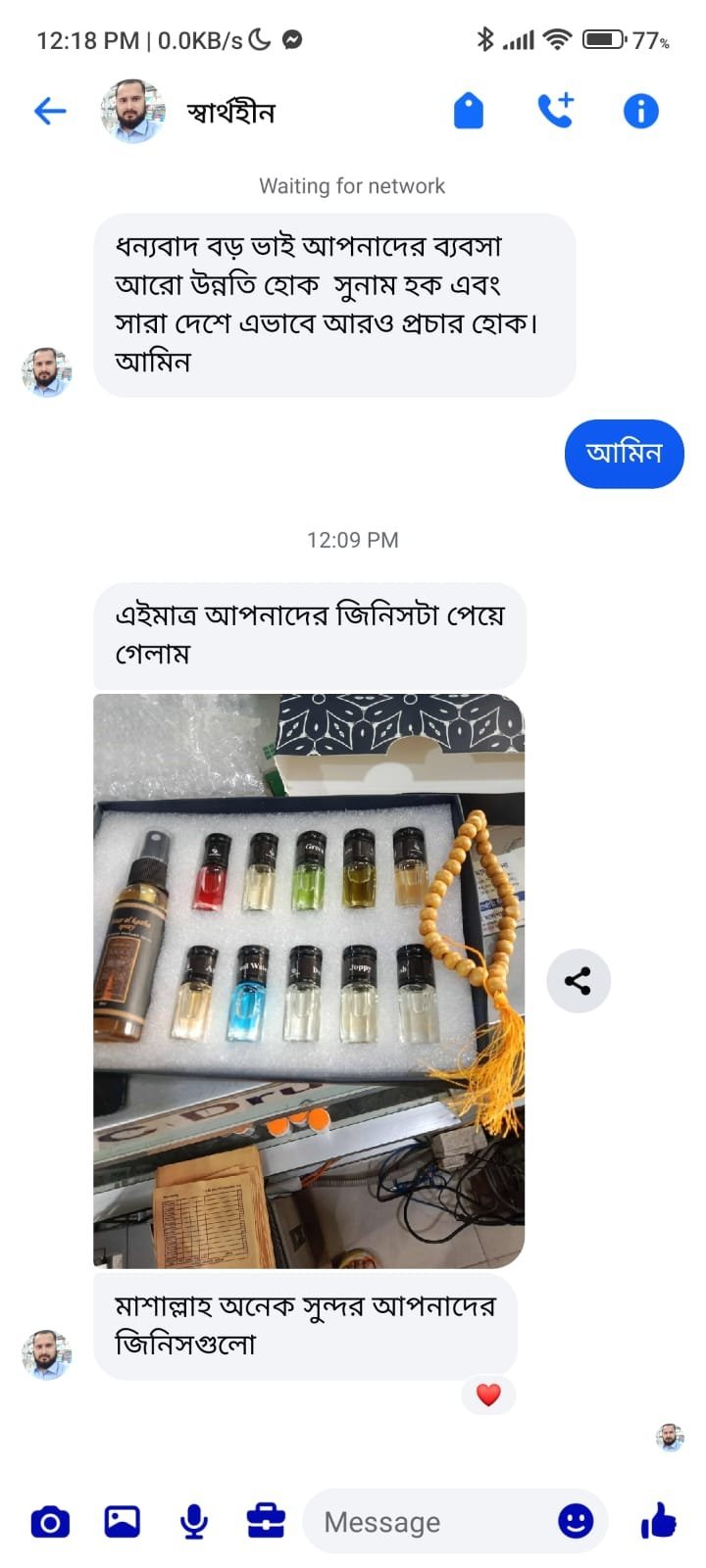Open the emoji picker in the message bar

pos(575,1521)
